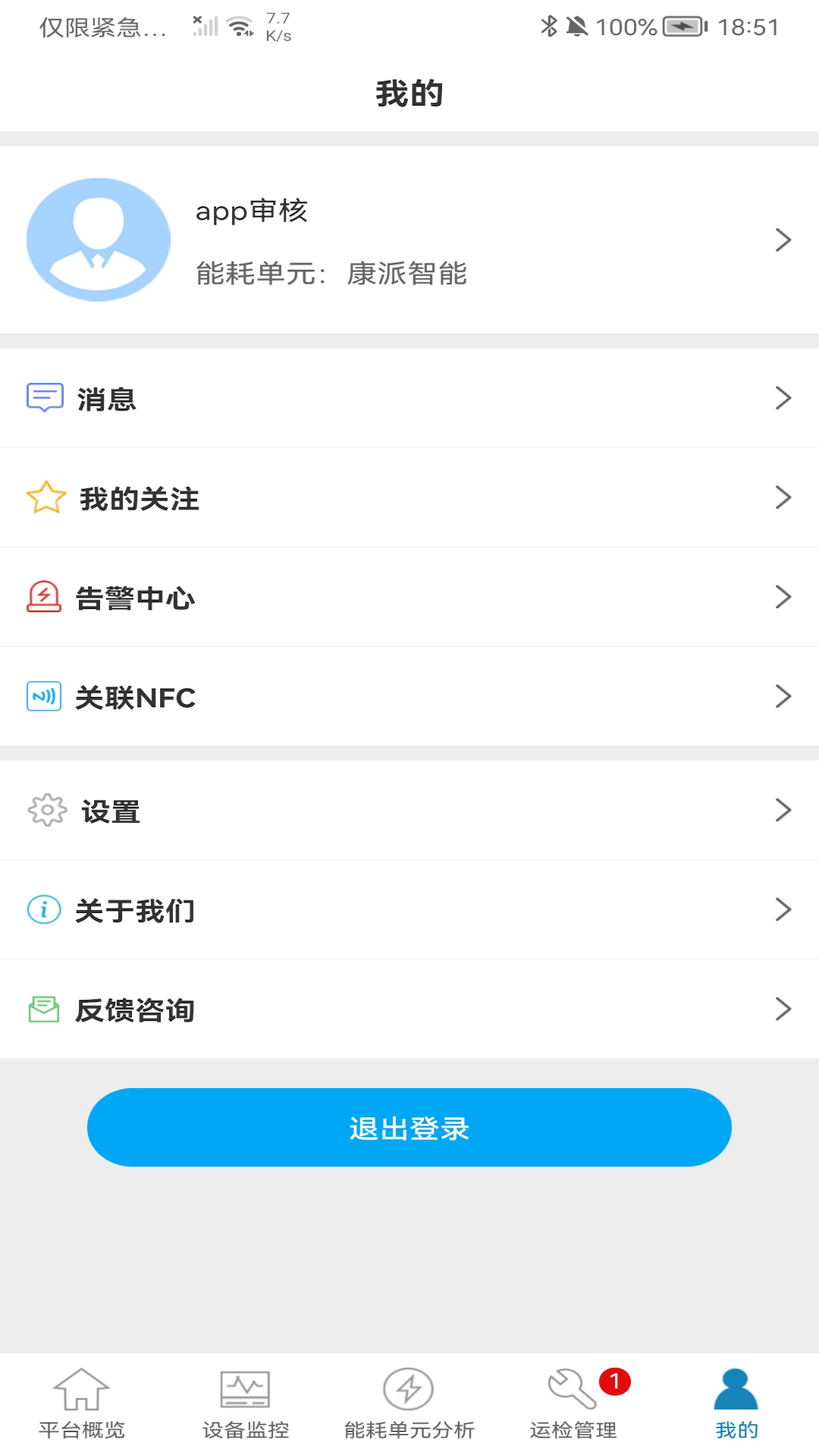Open the 反馈咨询 envelope icon
Viewport: 819px width, 1456px height.
pos(43,1009)
